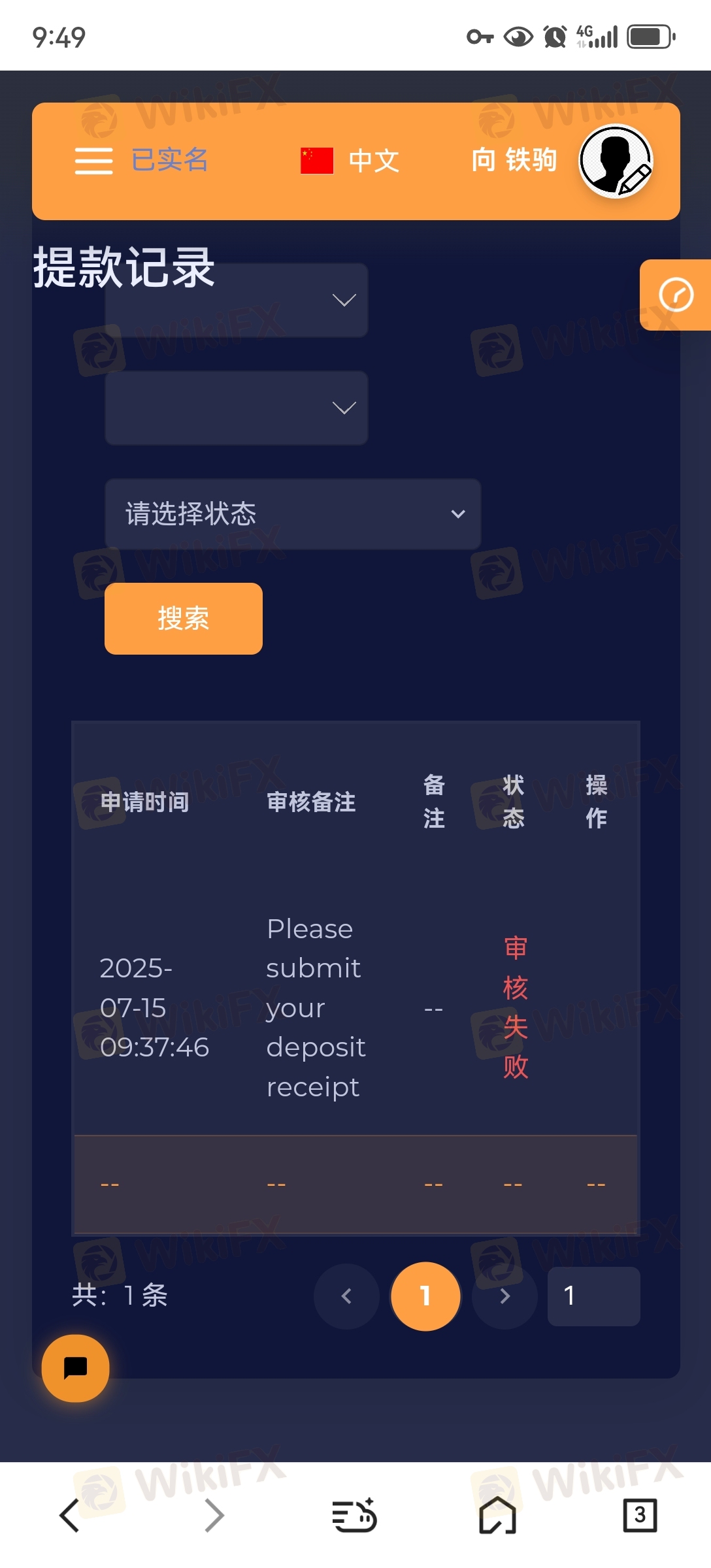Expand the second empty dropdown
The width and height of the screenshot is (711, 1568).
pyautogui.click(x=237, y=408)
